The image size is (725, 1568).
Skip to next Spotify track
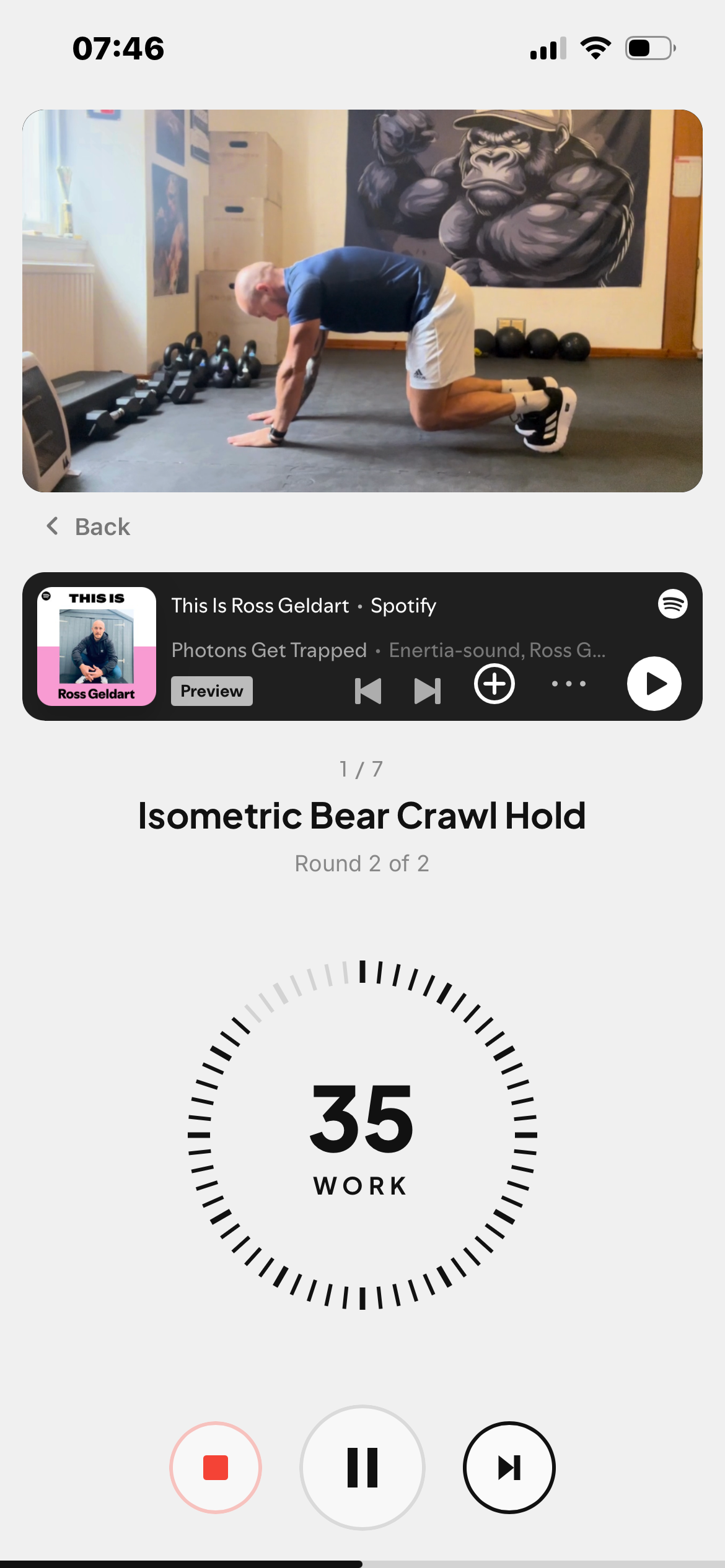pos(428,690)
